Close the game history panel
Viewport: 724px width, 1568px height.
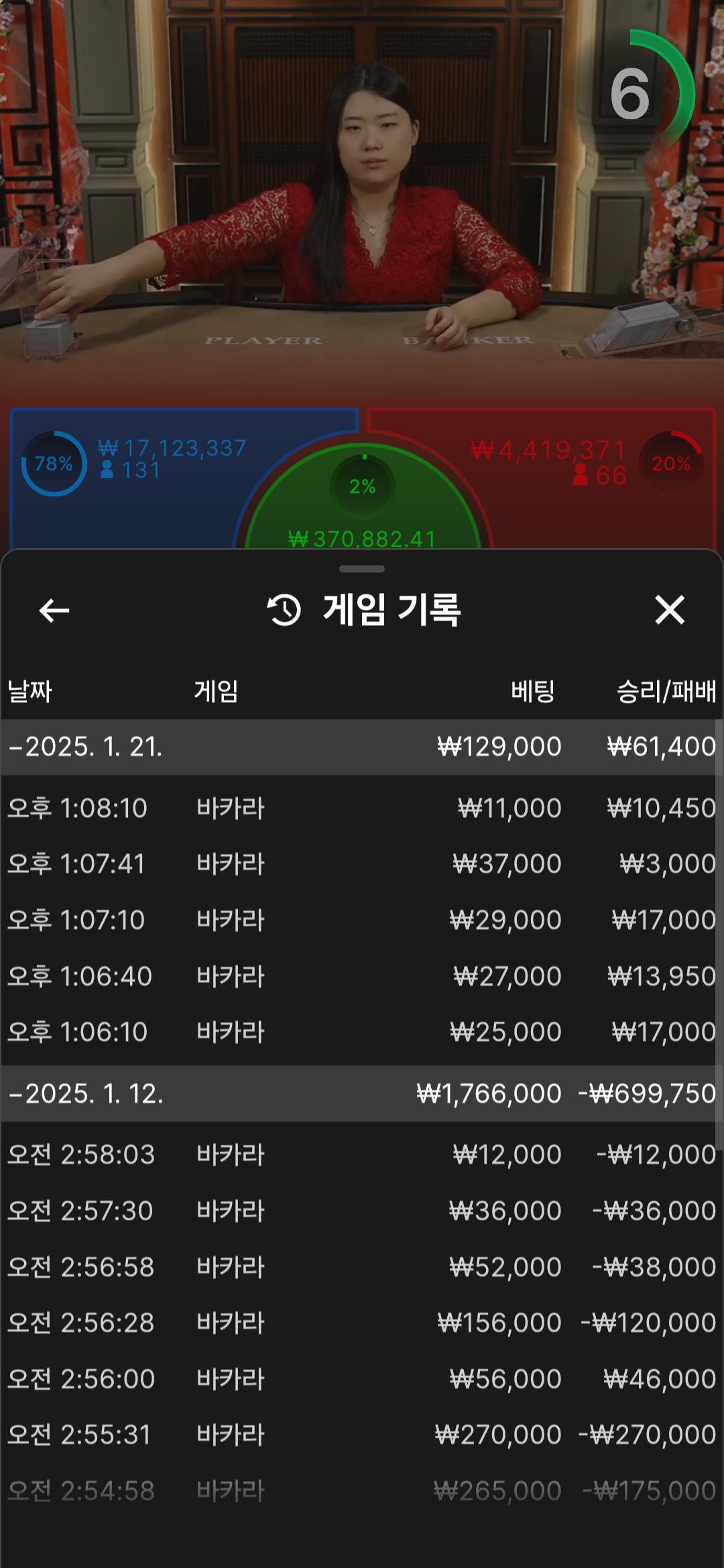669,610
